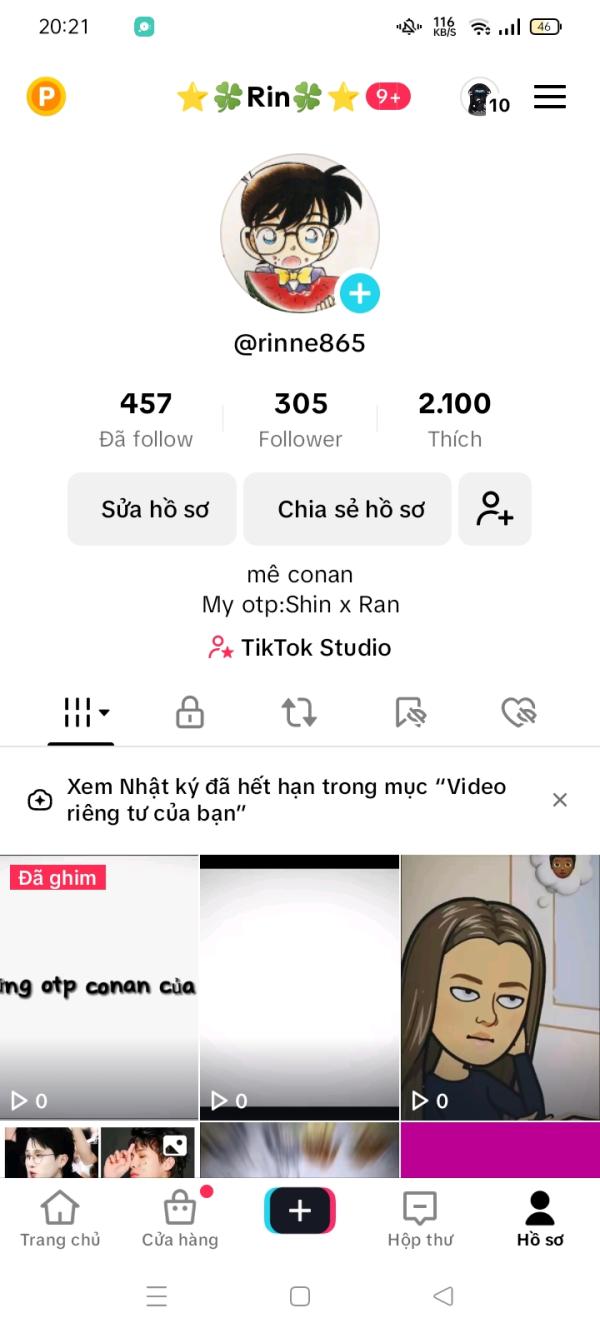Open the add friends icon button
This screenshot has width=600, height=1333.
coord(495,509)
